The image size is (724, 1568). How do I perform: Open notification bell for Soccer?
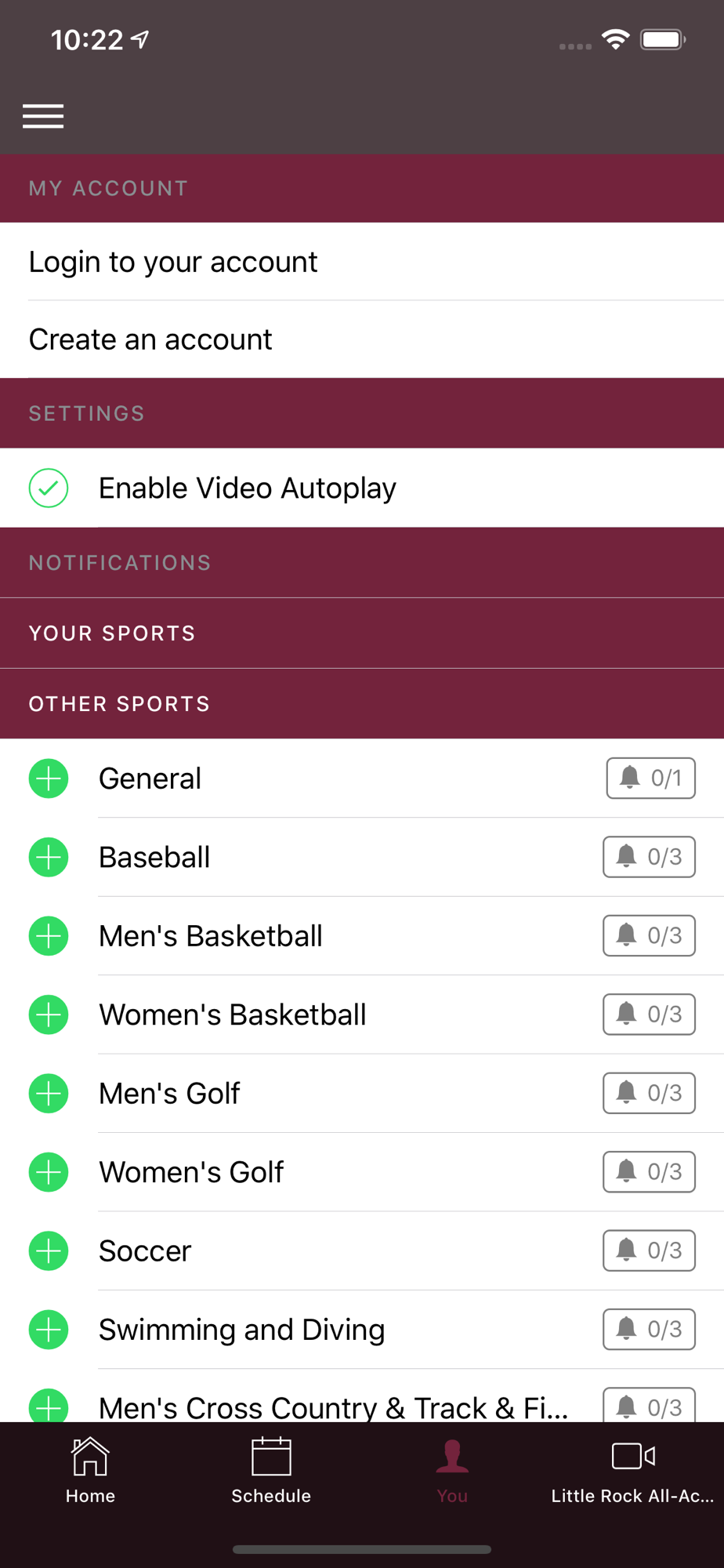click(649, 1250)
